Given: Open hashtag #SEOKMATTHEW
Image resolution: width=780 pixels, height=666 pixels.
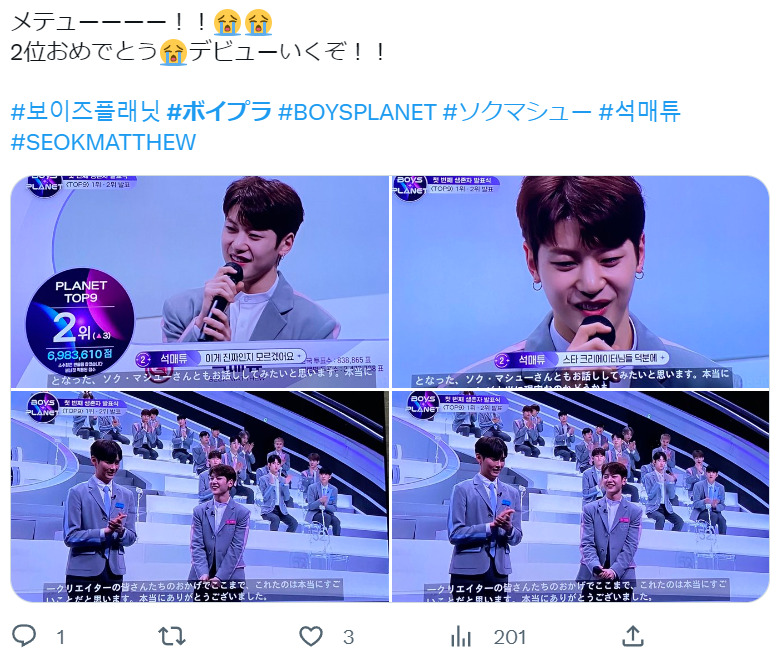Looking at the screenshot, I should (103, 141).
